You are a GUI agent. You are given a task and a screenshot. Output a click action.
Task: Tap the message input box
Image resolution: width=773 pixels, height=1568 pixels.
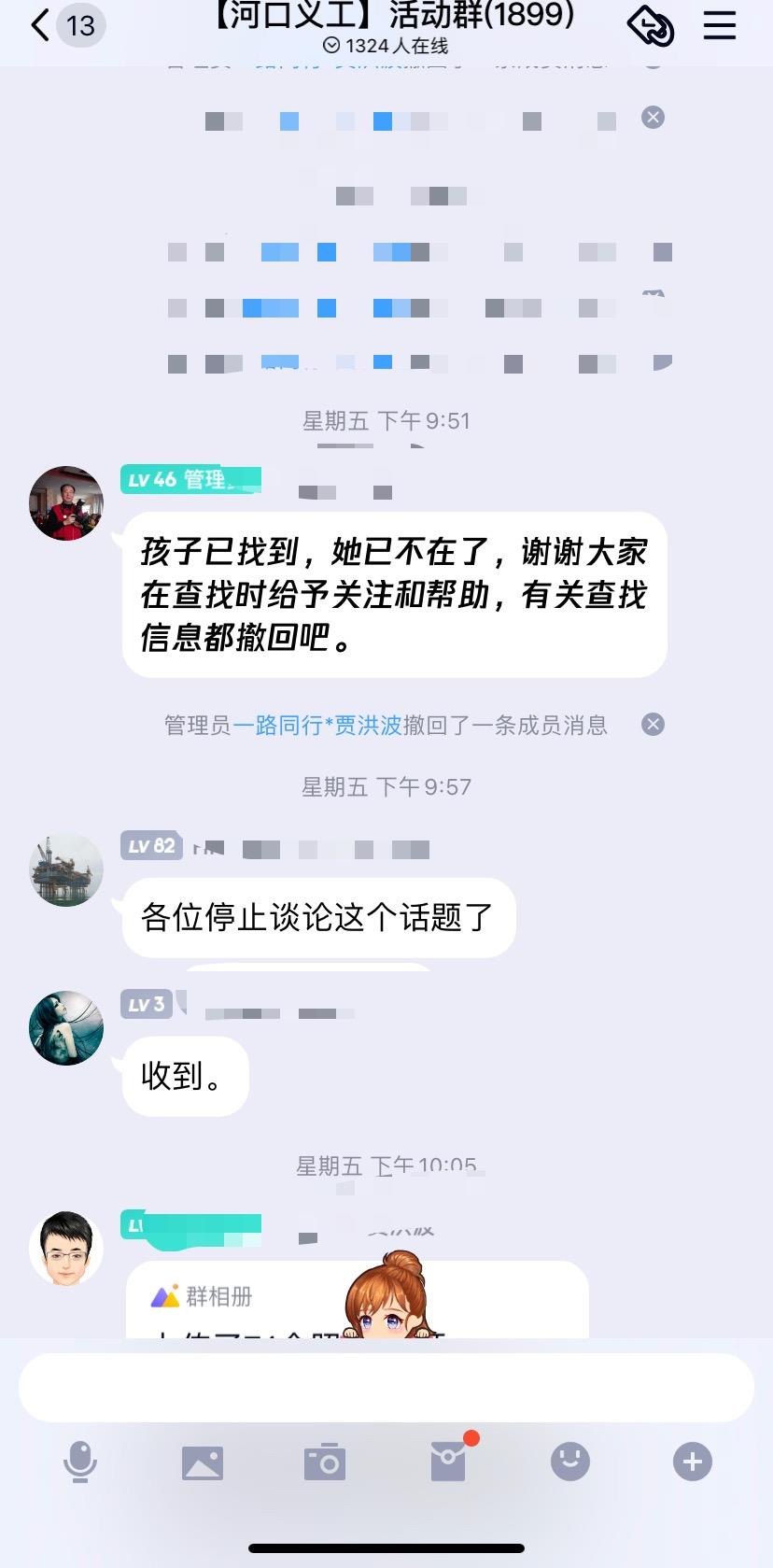386,1388
